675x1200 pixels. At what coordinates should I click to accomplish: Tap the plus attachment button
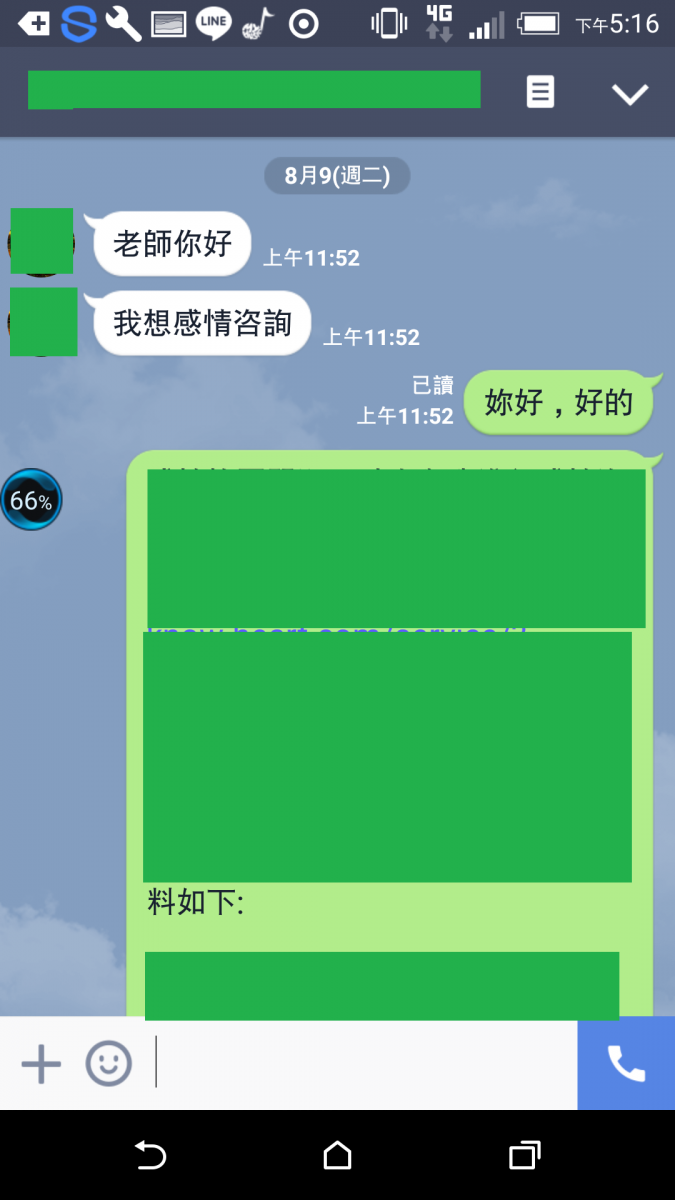(x=41, y=1064)
